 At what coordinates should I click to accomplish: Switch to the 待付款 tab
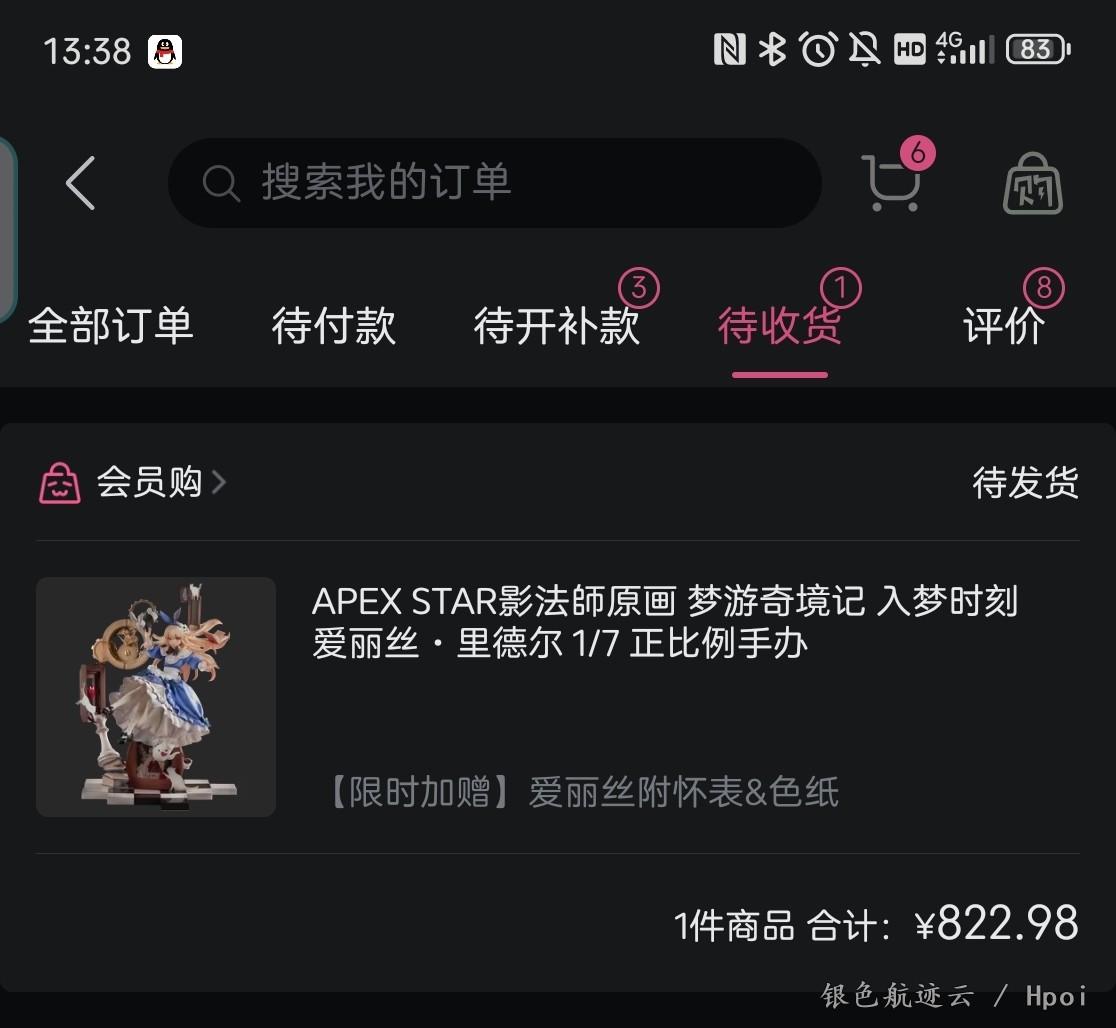click(334, 327)
